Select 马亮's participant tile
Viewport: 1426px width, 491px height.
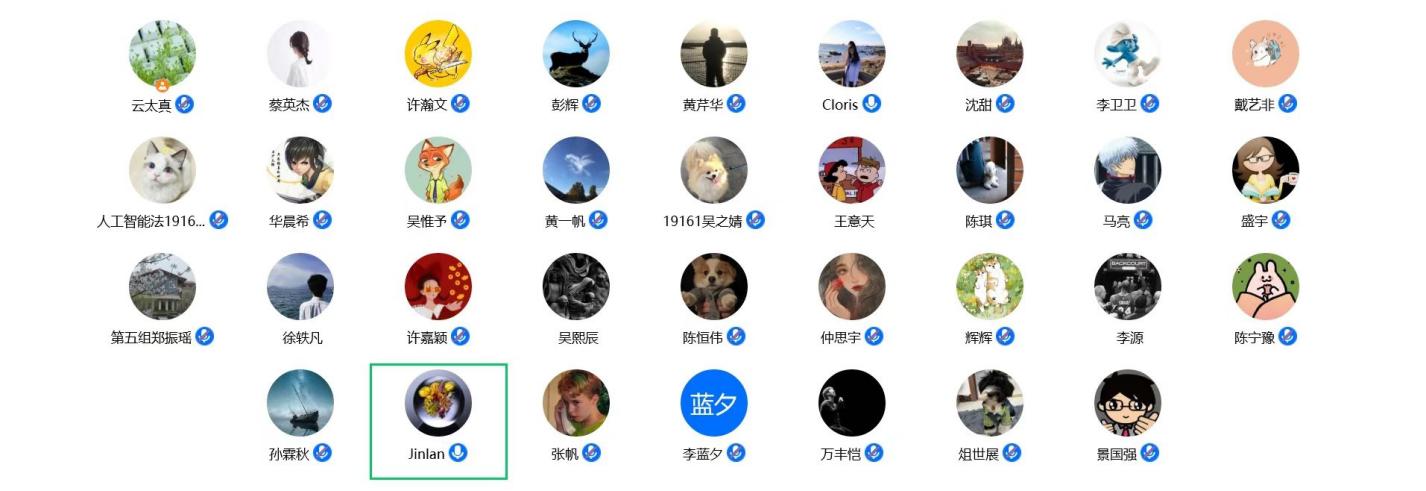pos(1127,170)
